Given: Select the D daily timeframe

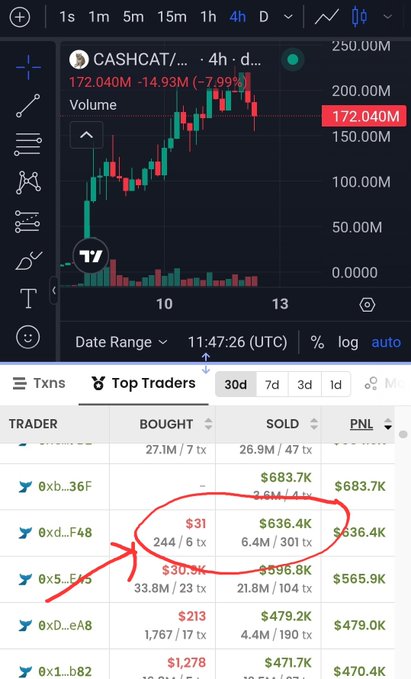Looking at the screenshot, I should [x=263, y=17].
